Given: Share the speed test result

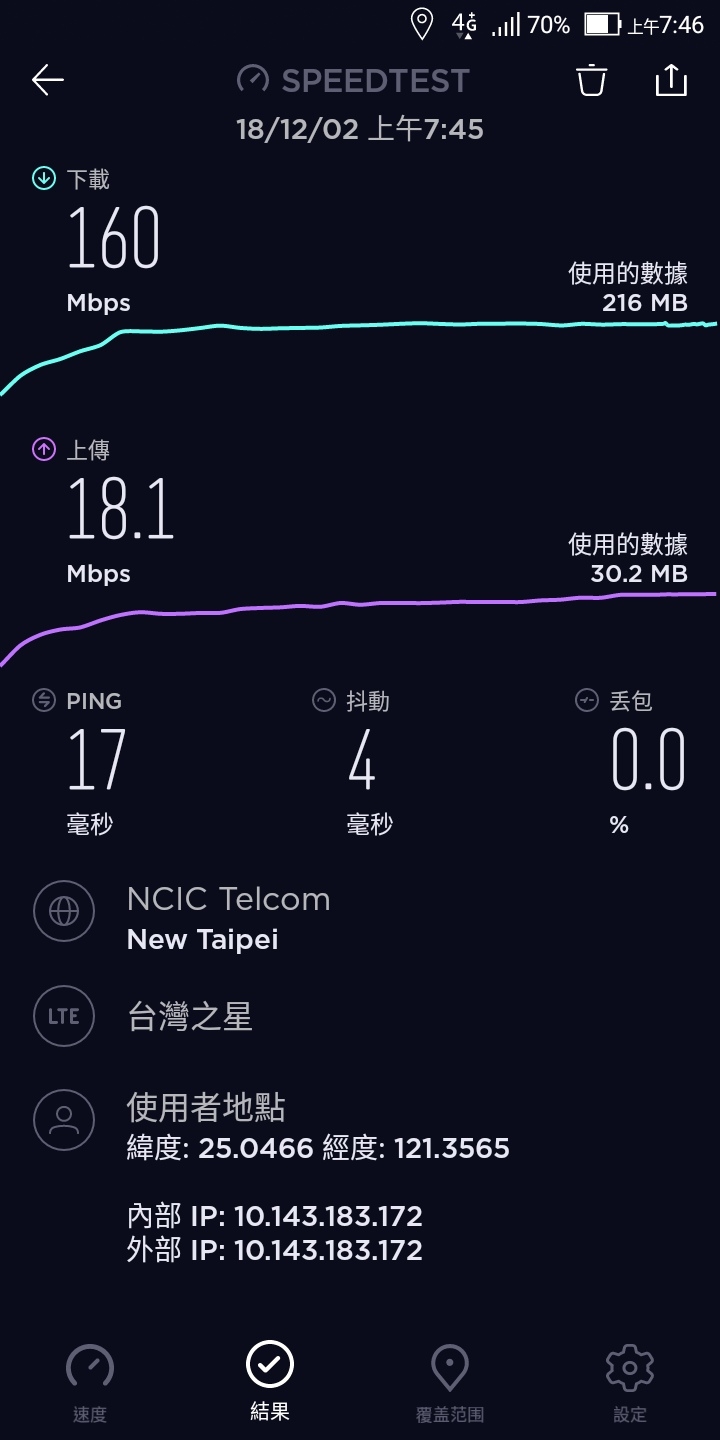Looking at the screenshot, I should [671, 80].
